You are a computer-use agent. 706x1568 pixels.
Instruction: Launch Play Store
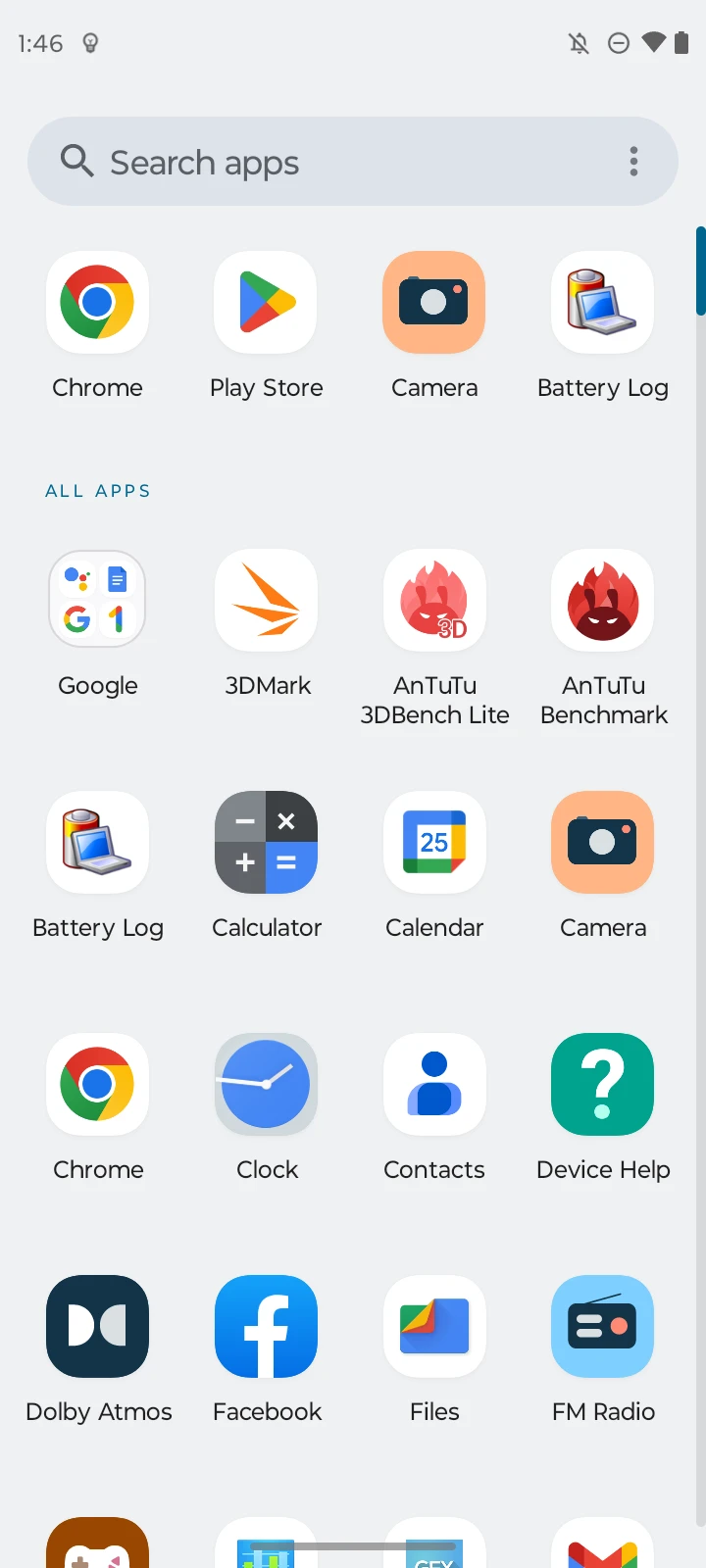(266, 303)
